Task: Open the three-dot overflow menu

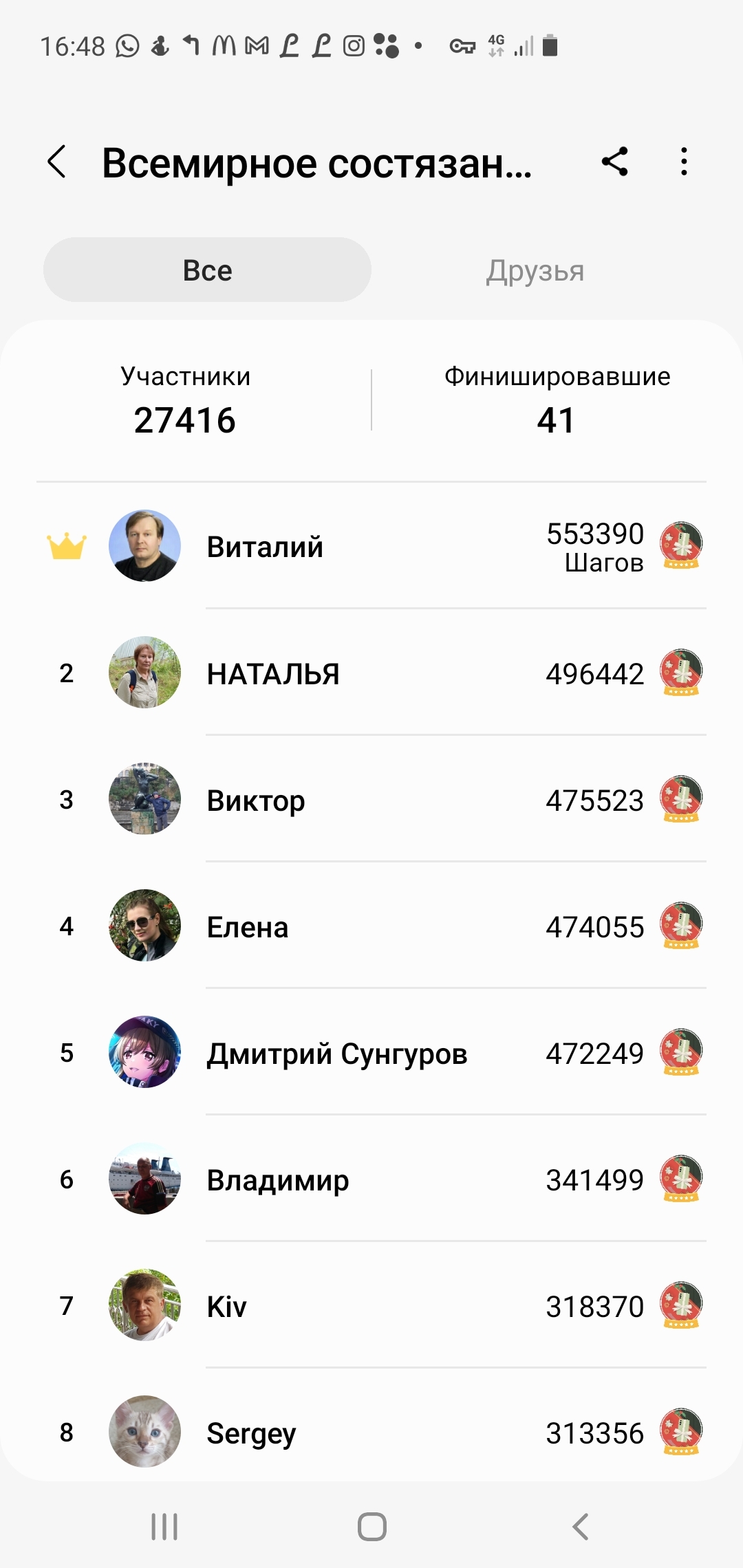Action: 684,162
